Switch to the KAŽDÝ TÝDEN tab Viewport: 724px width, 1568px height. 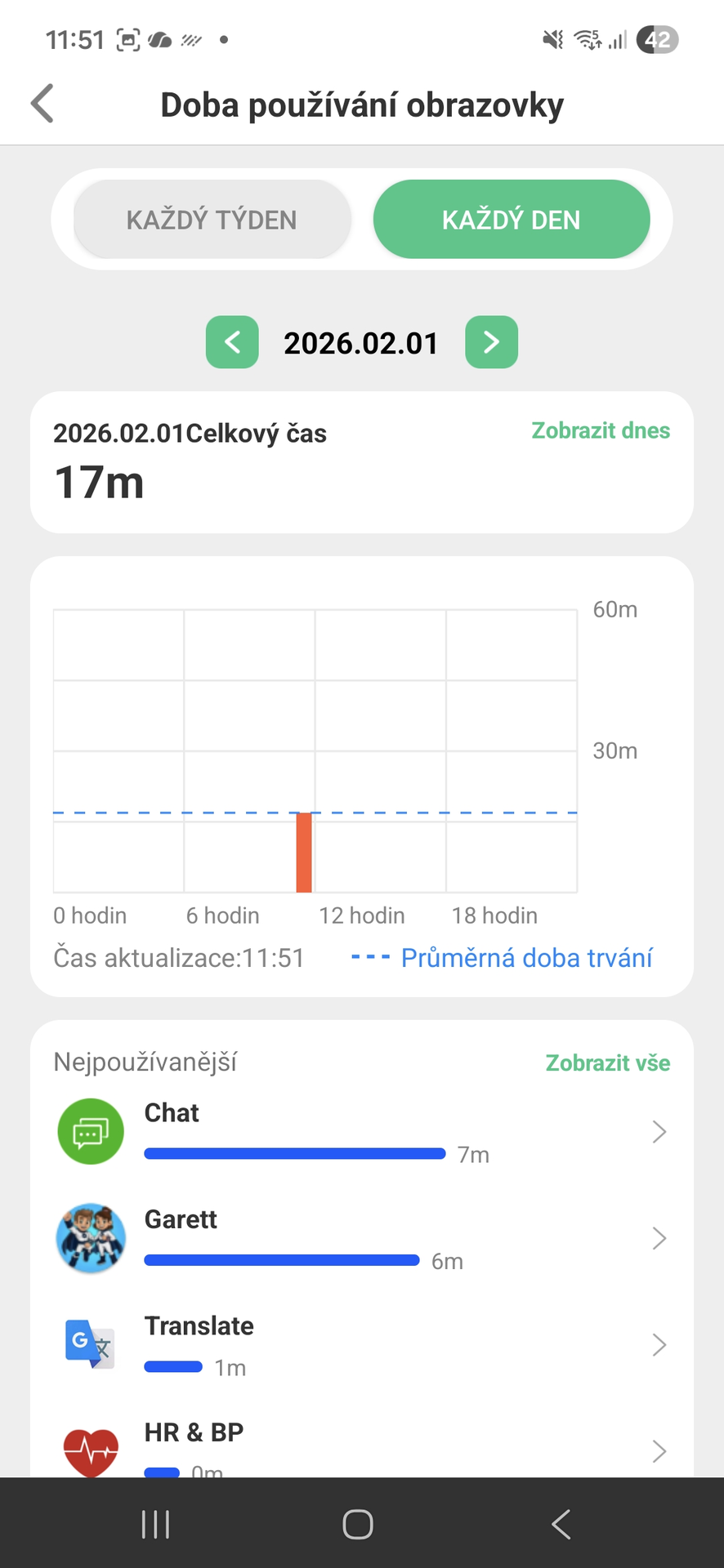click(x=212, y=220)
